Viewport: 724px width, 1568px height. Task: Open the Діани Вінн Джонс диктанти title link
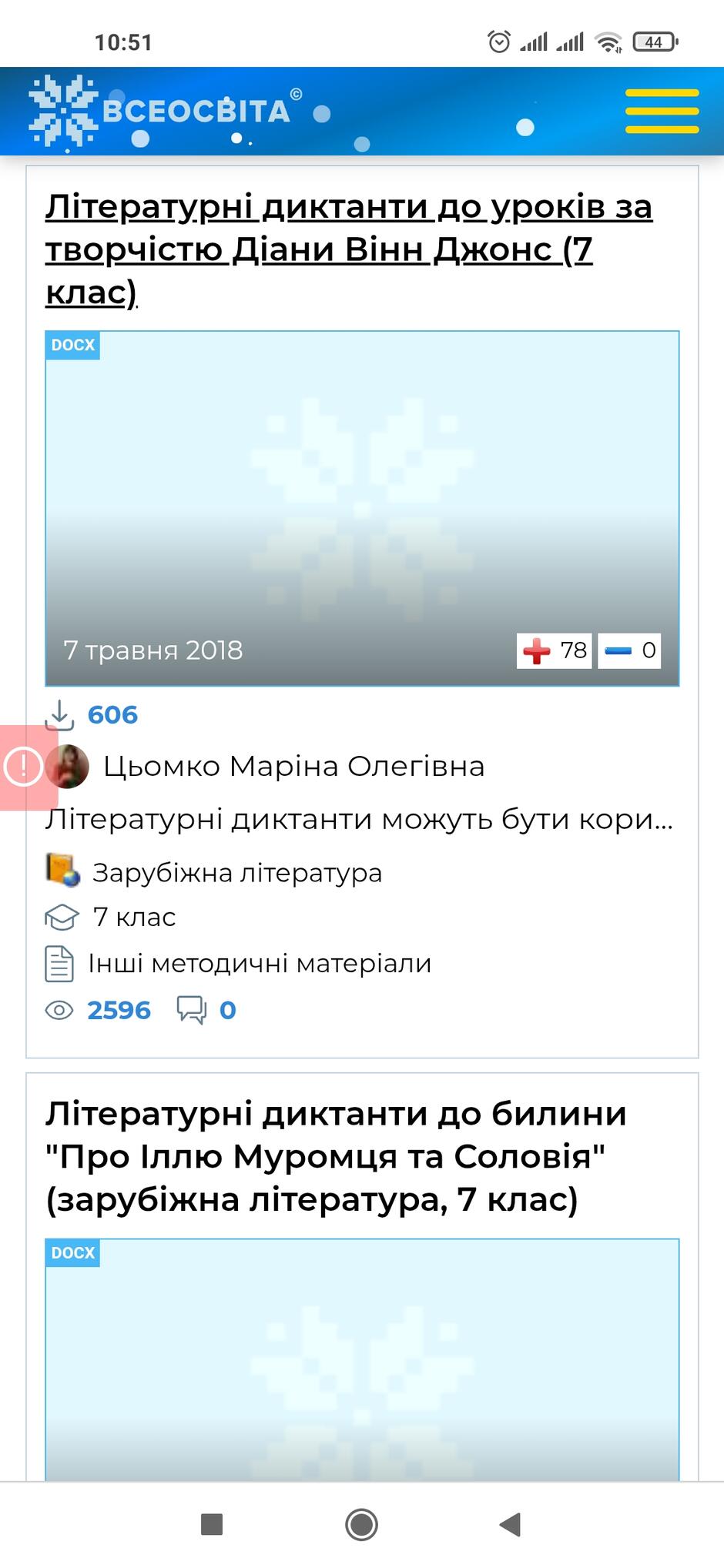click(x=349, y=249)
